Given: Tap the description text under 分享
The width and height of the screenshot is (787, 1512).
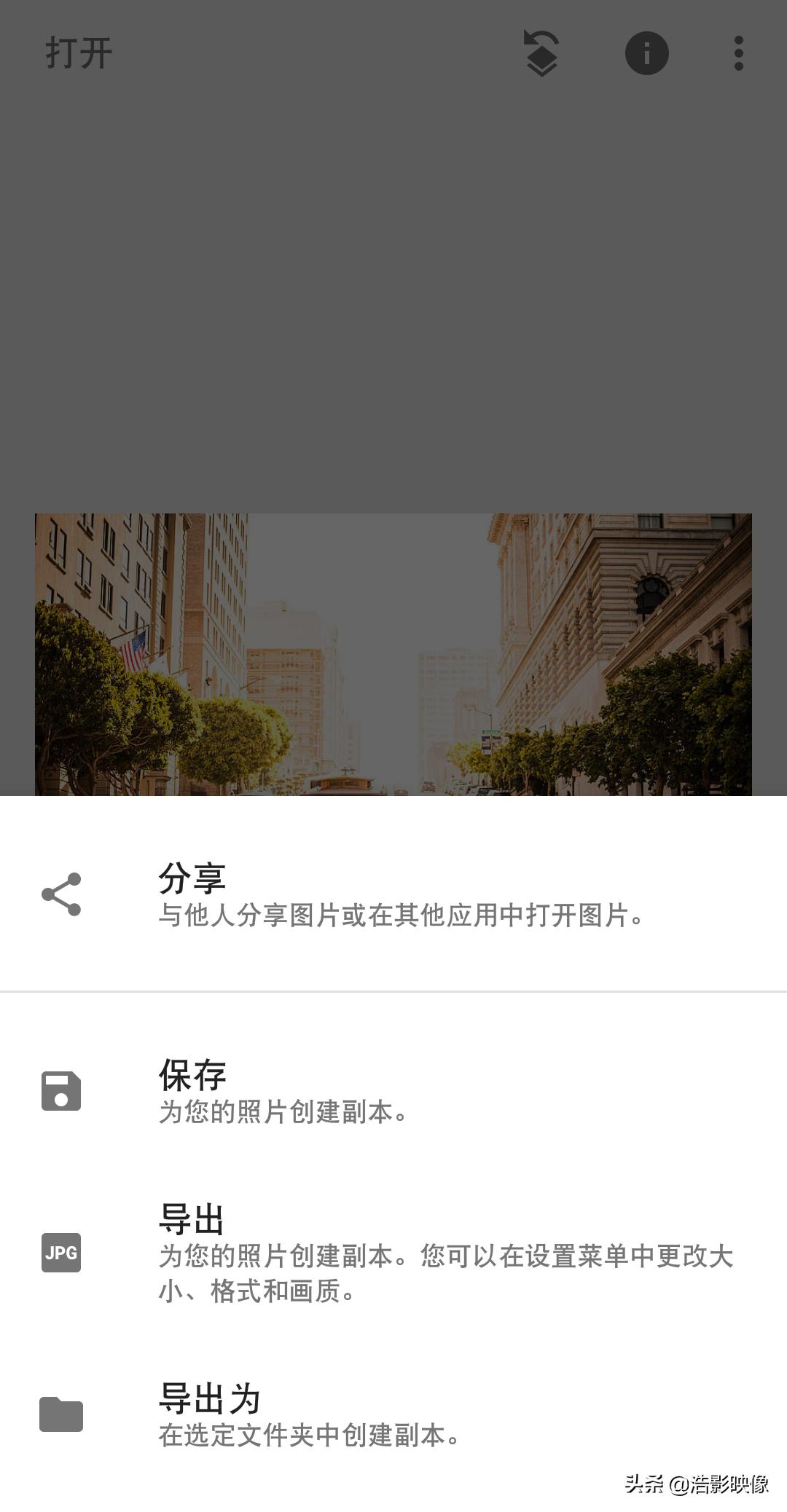Looking at the screenshot, I should tap(401, 918).
